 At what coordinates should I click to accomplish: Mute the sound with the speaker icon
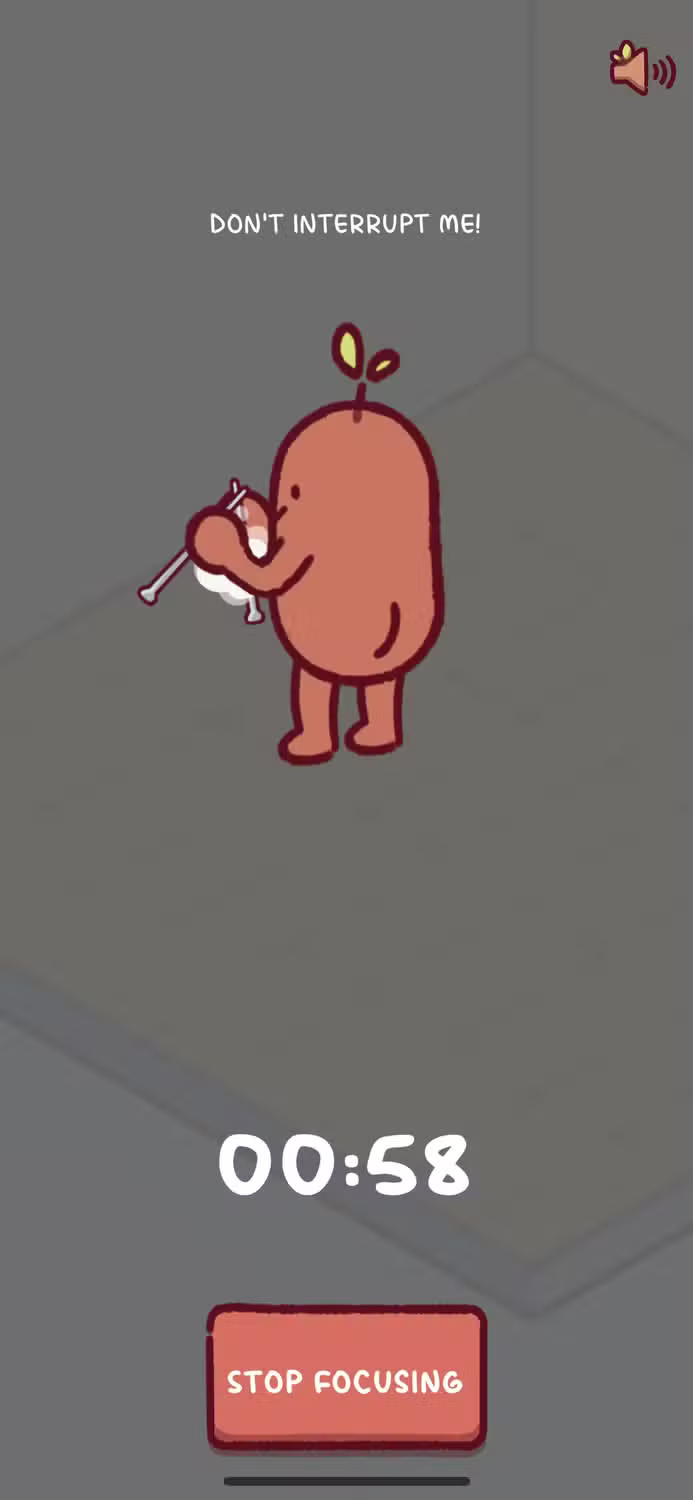642,70
